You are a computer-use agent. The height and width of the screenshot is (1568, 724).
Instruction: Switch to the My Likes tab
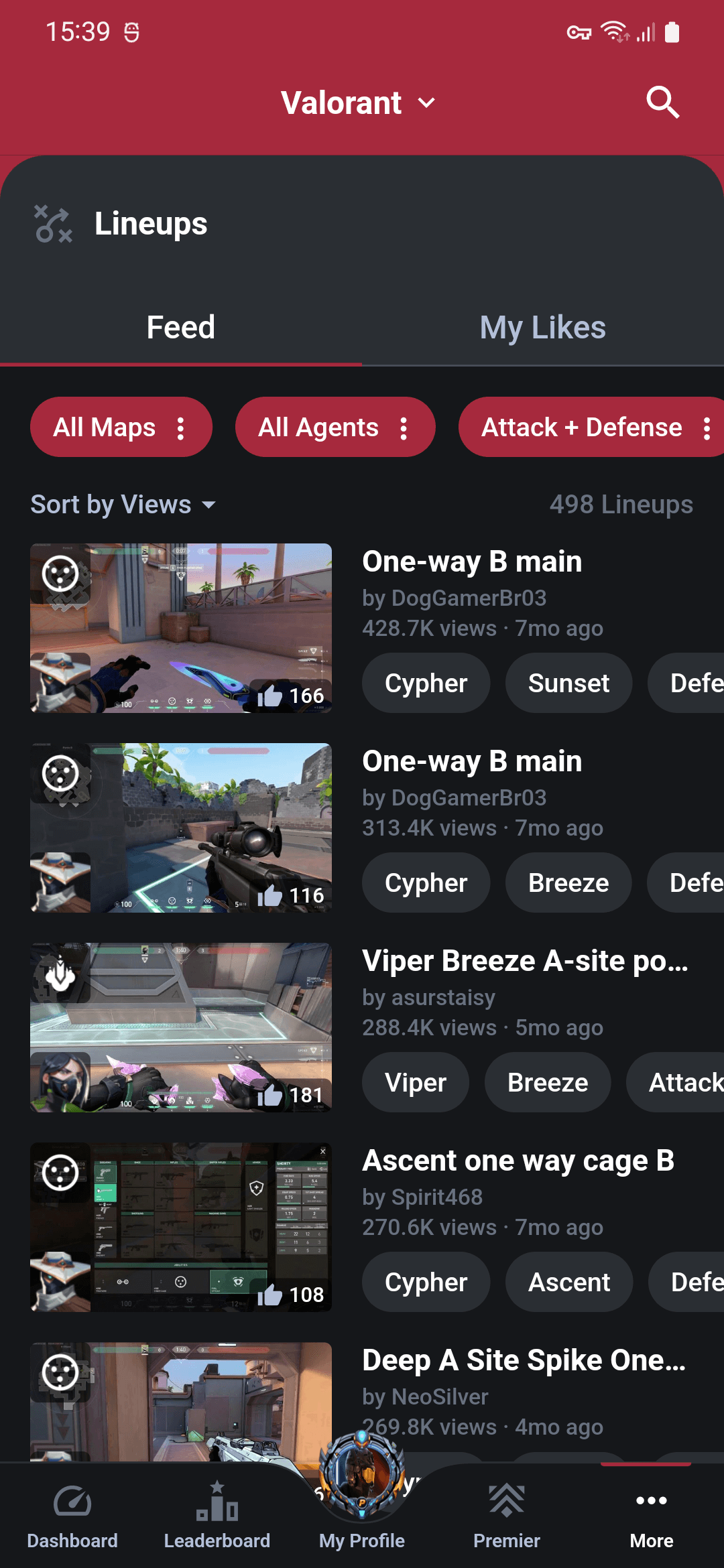[x=542, y=328]
